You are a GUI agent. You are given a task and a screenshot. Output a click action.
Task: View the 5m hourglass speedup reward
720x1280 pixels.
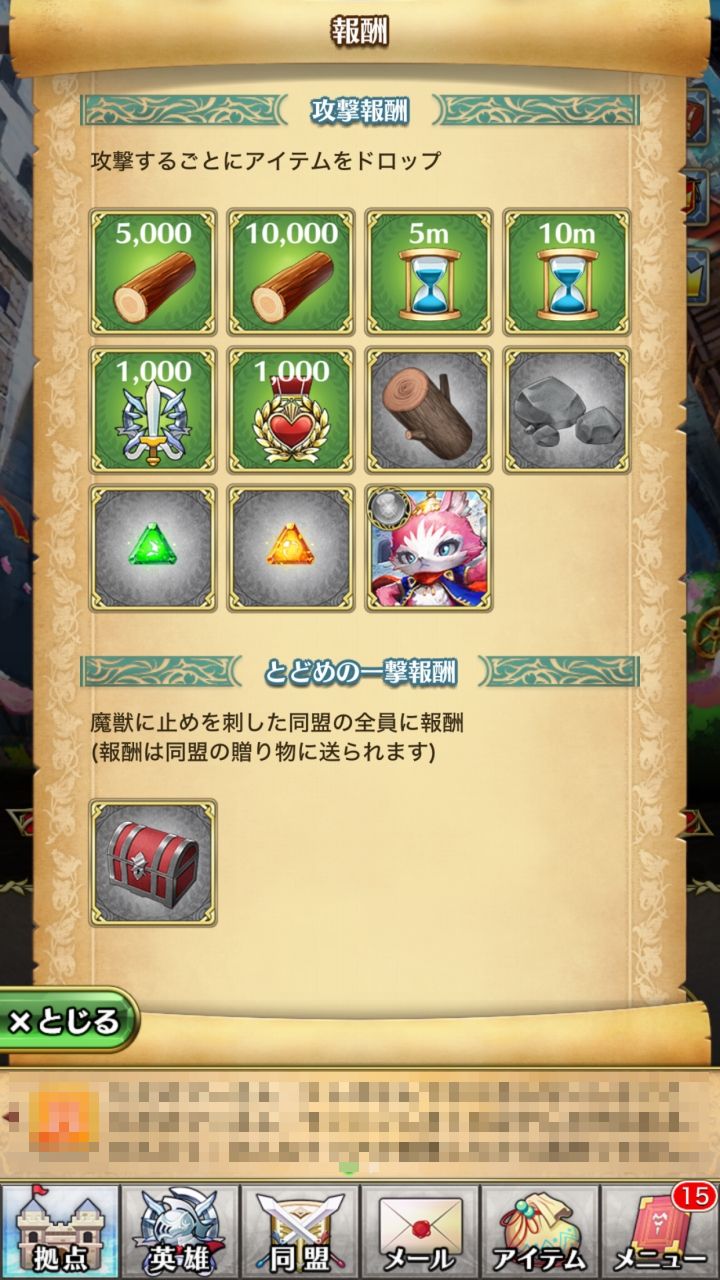click(429, 272)
